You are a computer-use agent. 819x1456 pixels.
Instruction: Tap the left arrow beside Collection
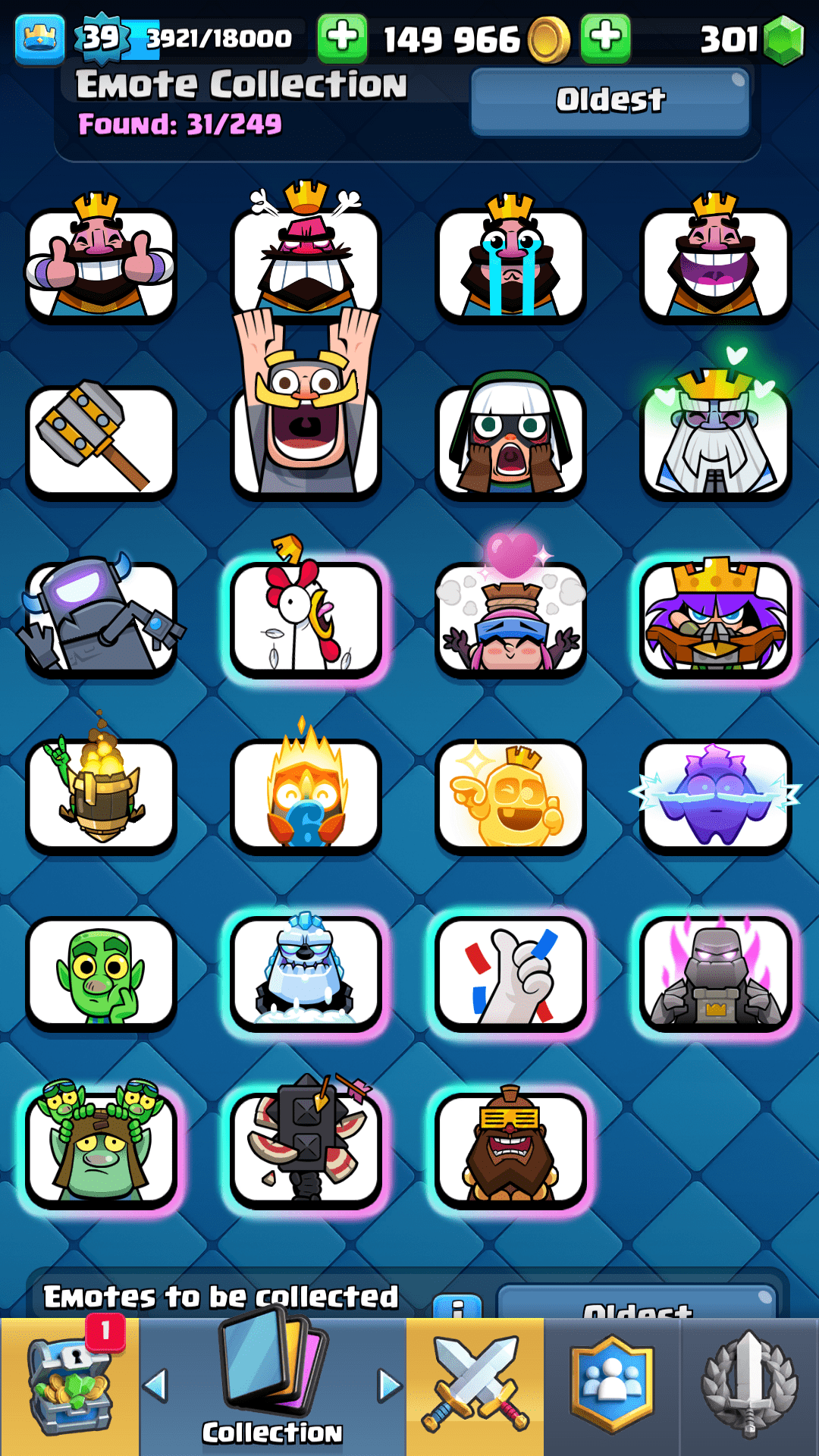pos(155,1386)
